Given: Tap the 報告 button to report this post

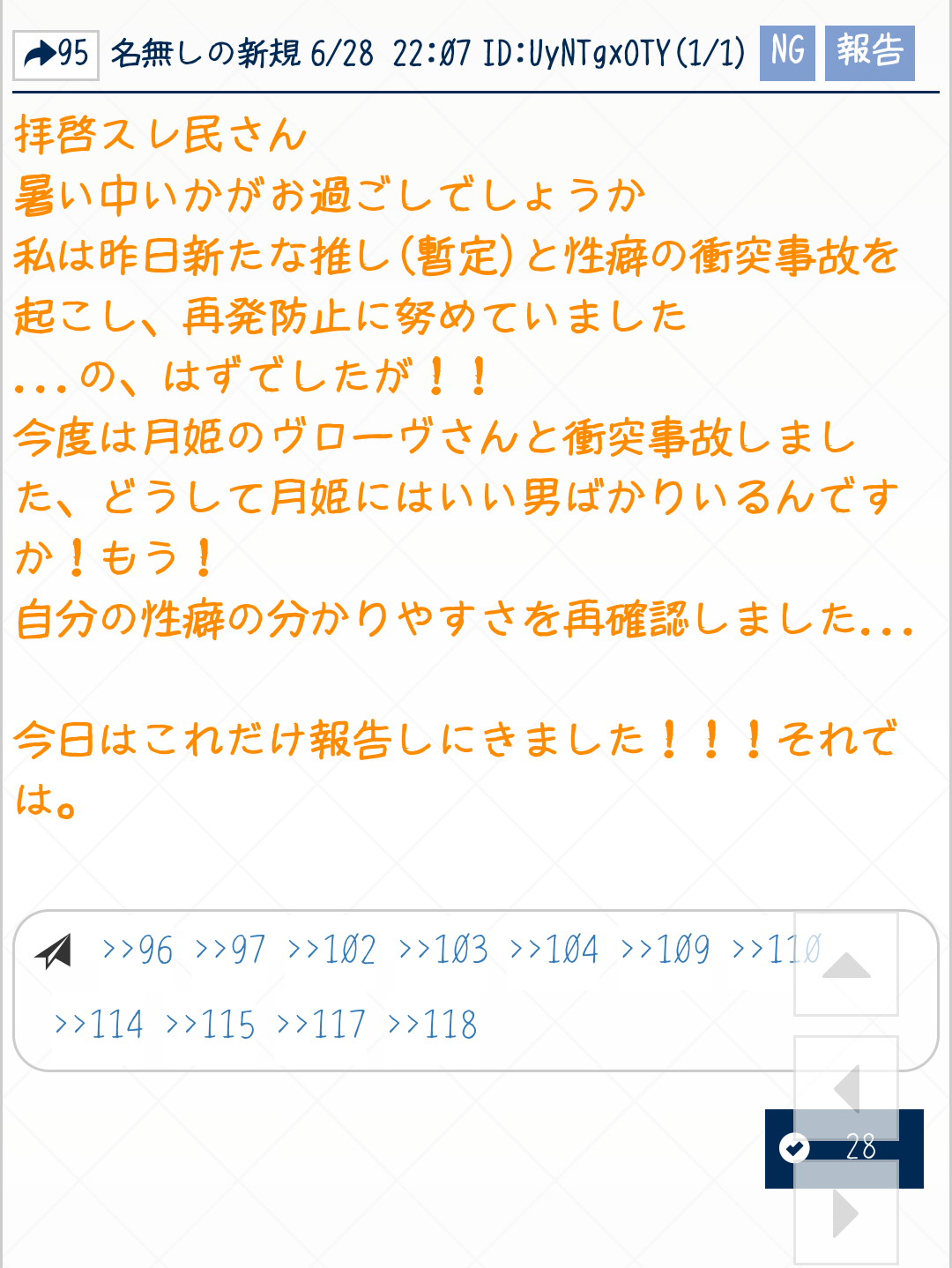Looking at the screenshot, I should point(869,52).
